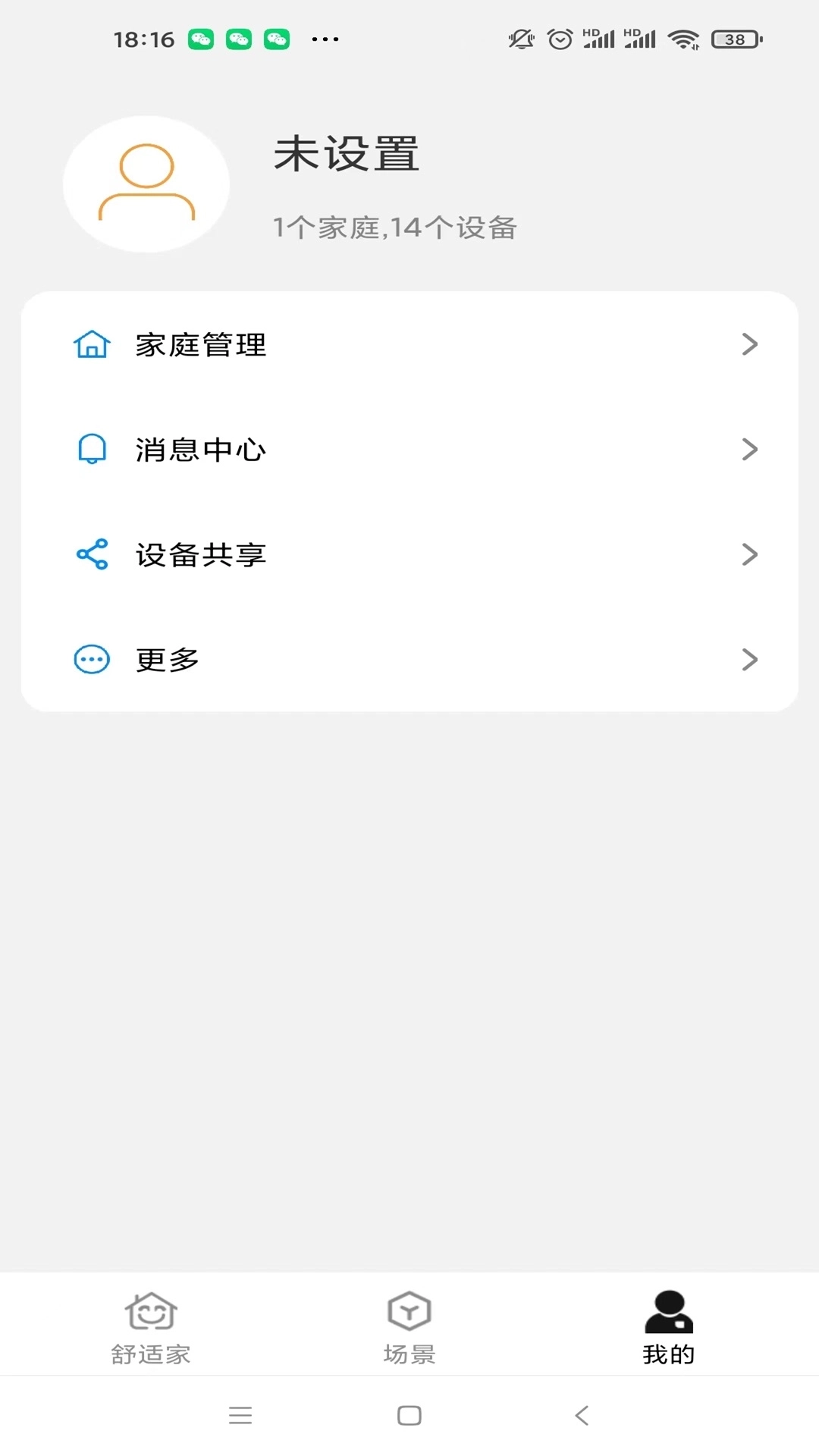Click the 消息中心 bell icon

tap(91, 449)
